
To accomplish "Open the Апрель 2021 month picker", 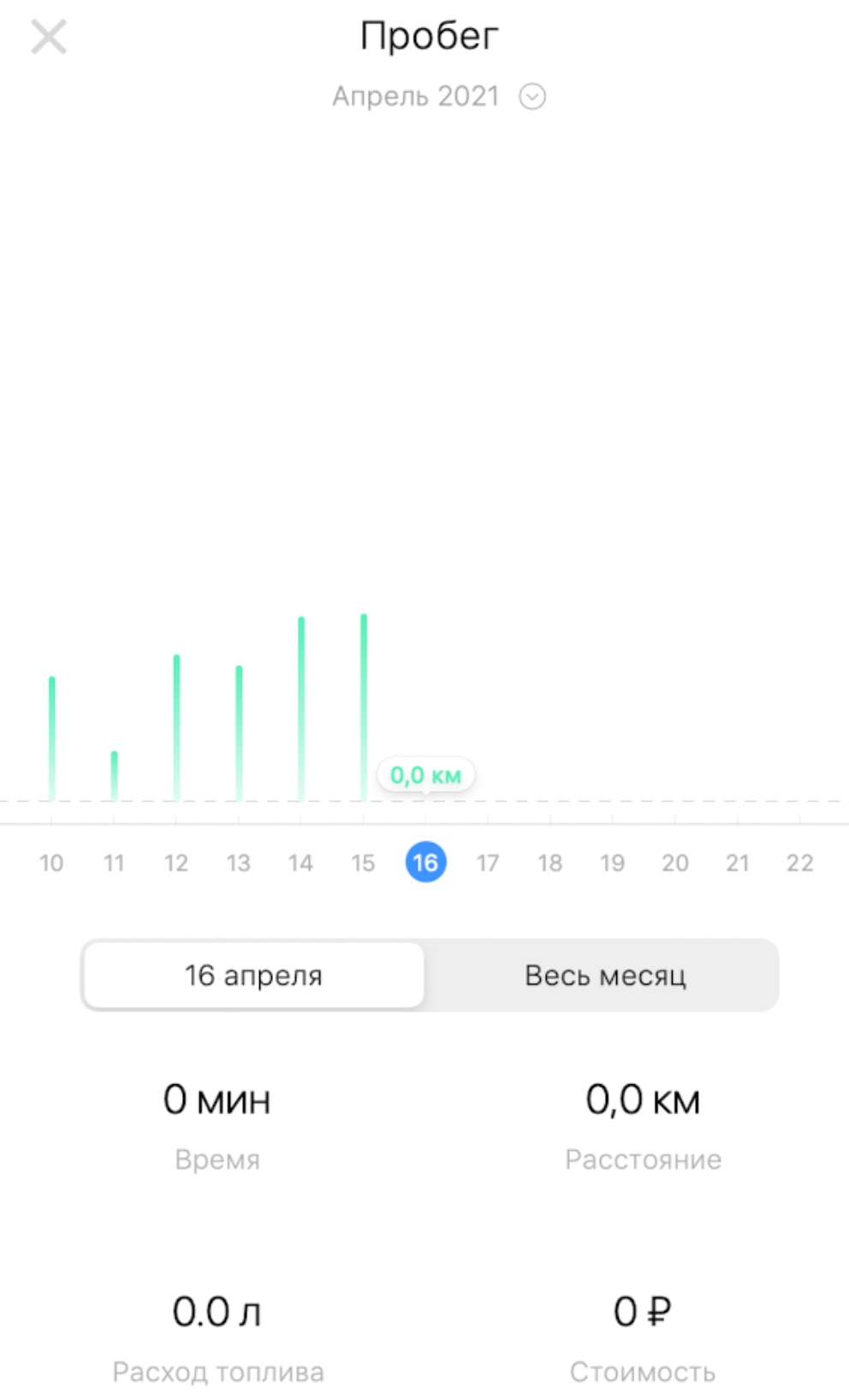I will (x=438, y=97).
